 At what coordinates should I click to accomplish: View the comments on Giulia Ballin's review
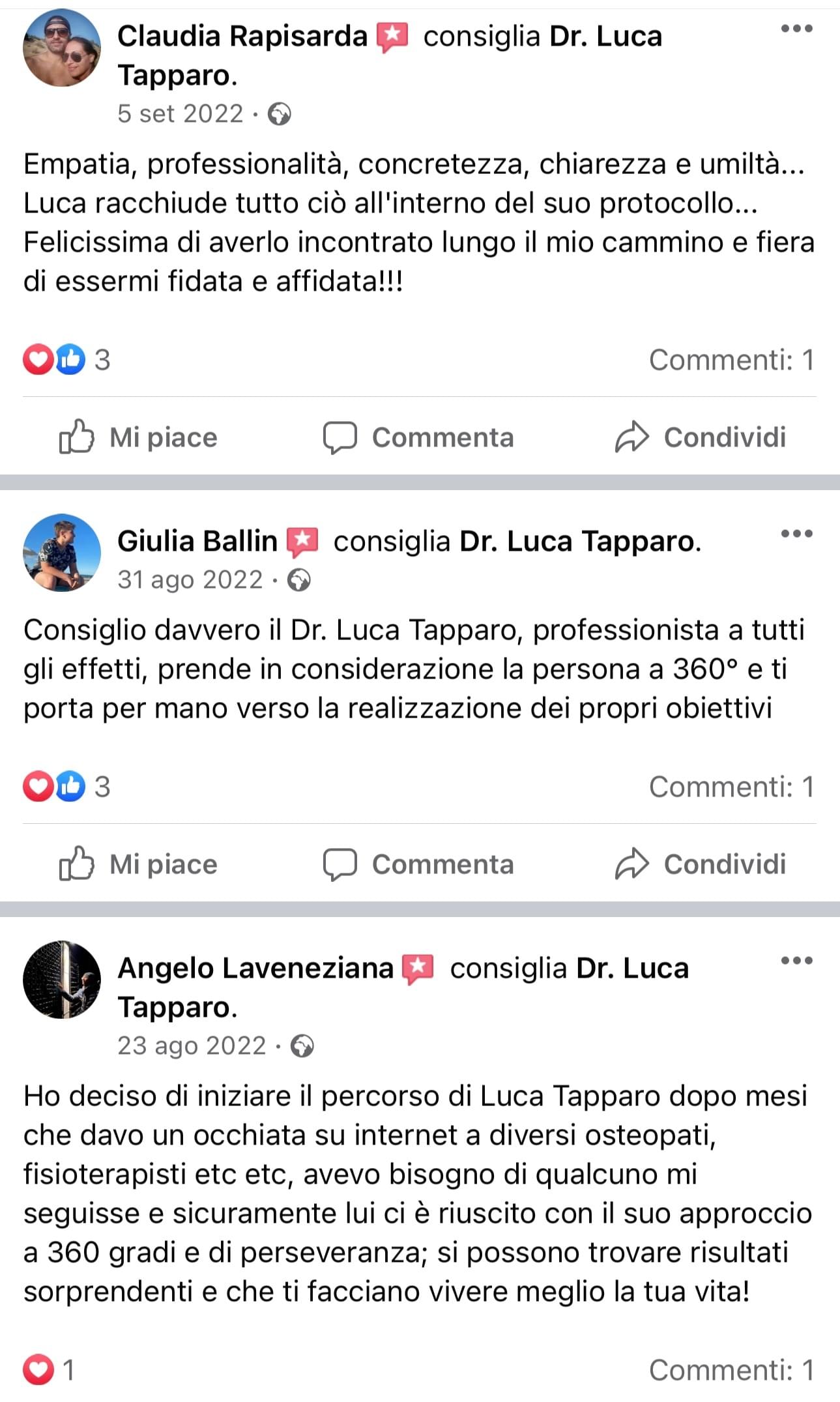pos(731,787)
